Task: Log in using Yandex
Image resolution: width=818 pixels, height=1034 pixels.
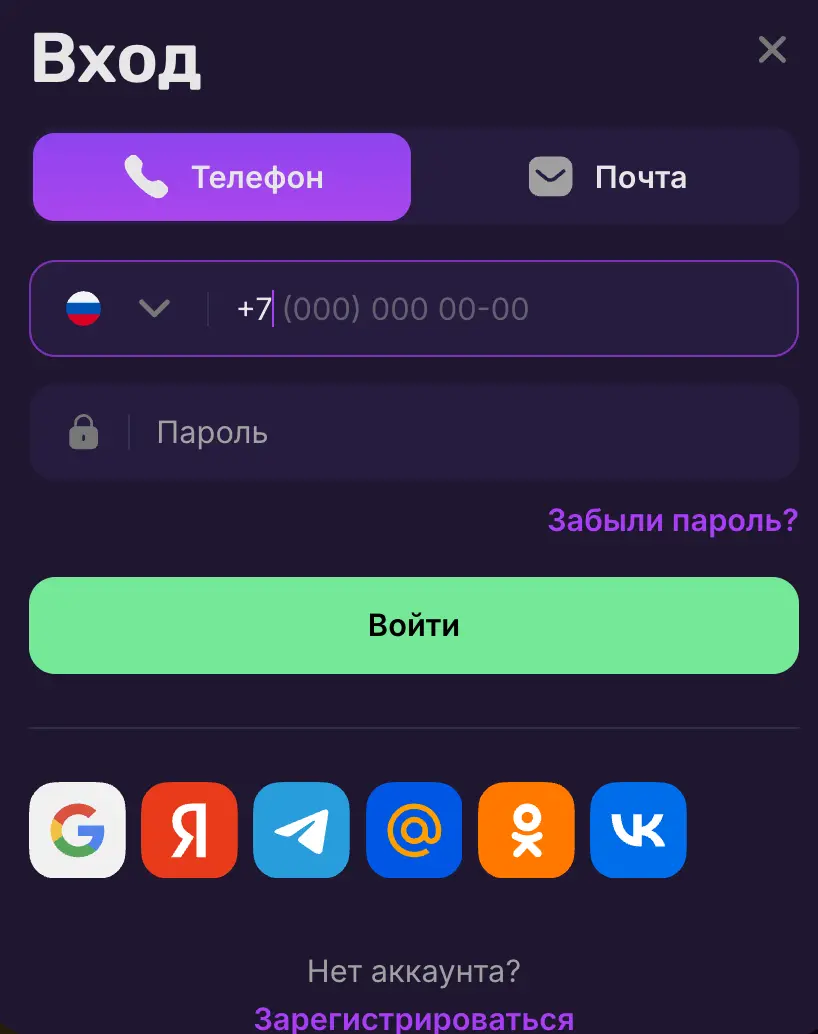Action: pyautogui.click(x=190, y=830)
